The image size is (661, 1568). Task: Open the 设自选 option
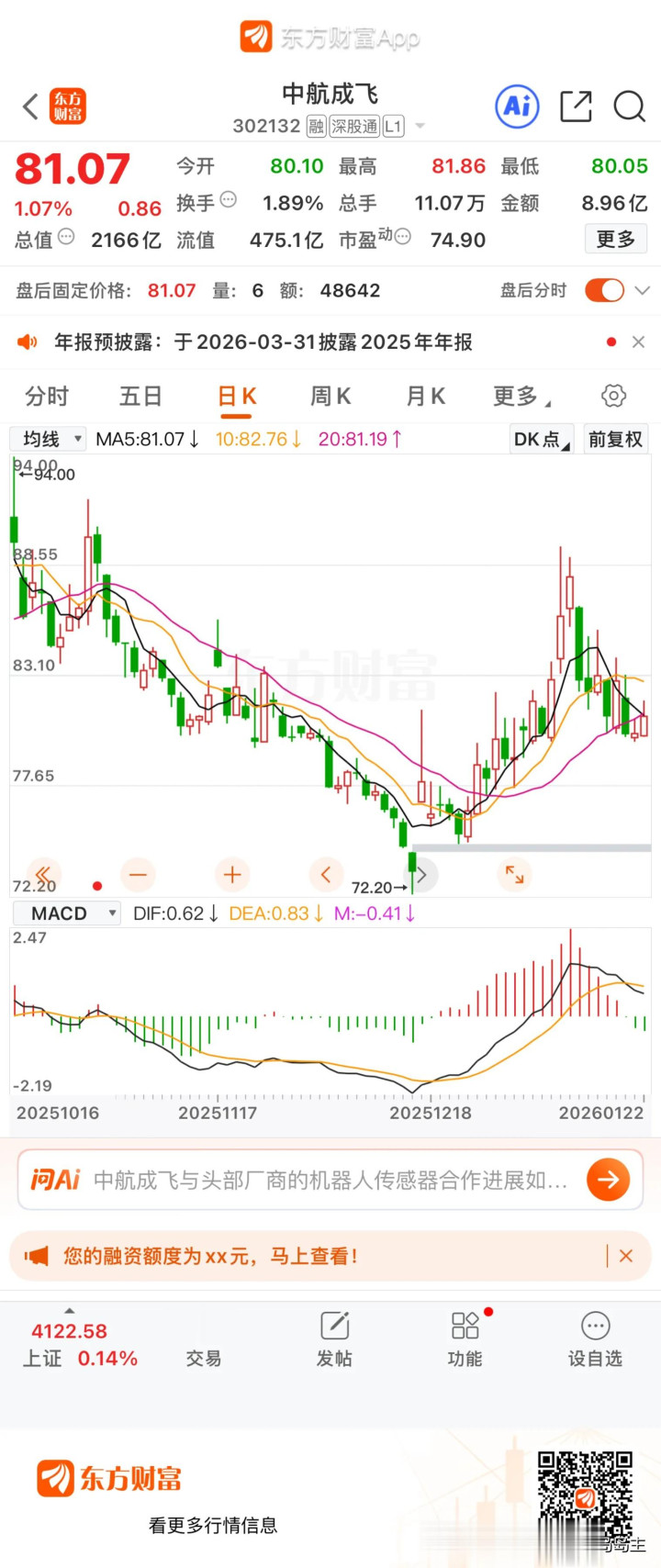click(595, 1339)
